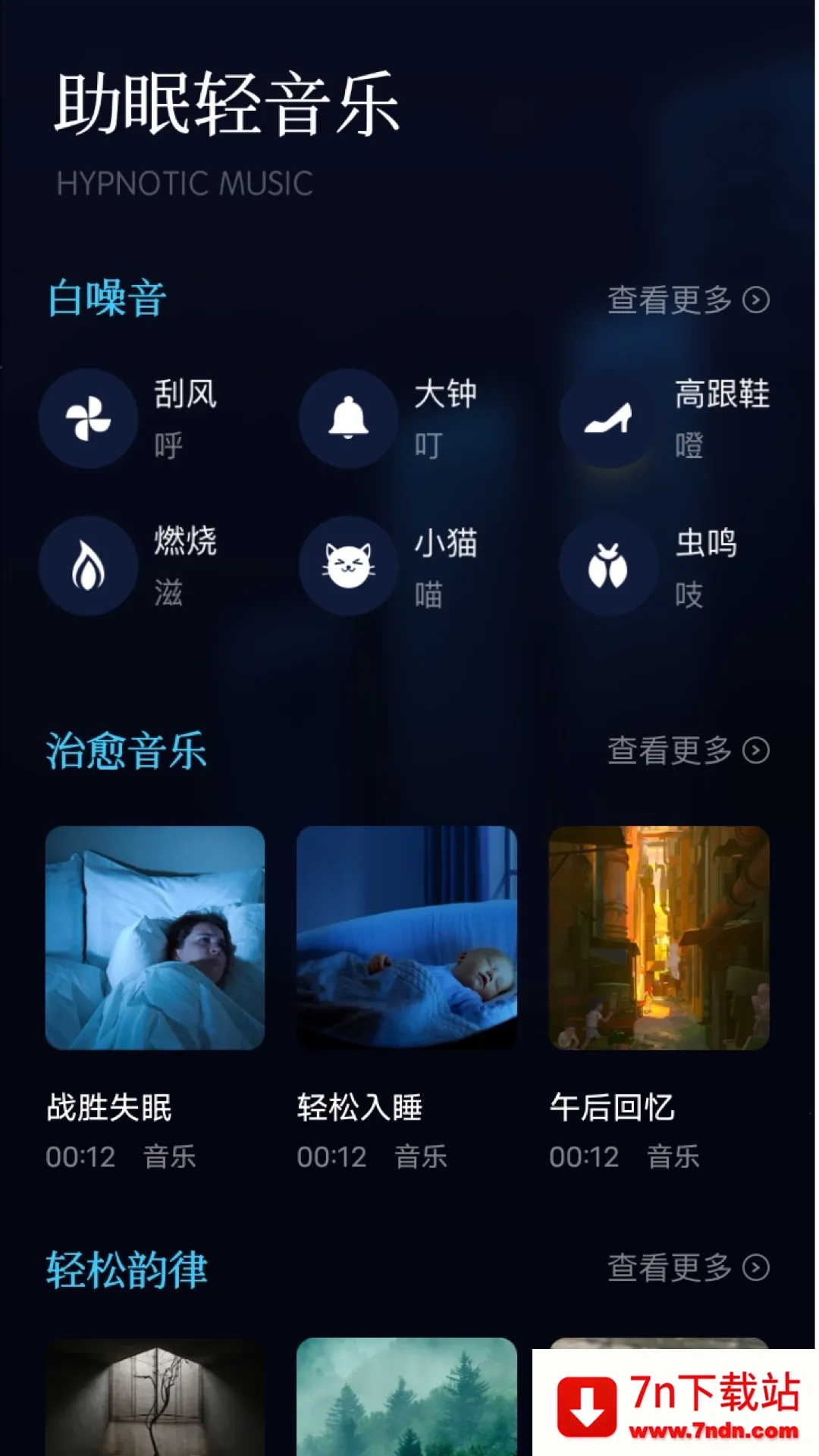The height and width of the screenshot is (1456, 819).
Task: Start the 燃烧 fire sound
Action: (x=89, y=566)
